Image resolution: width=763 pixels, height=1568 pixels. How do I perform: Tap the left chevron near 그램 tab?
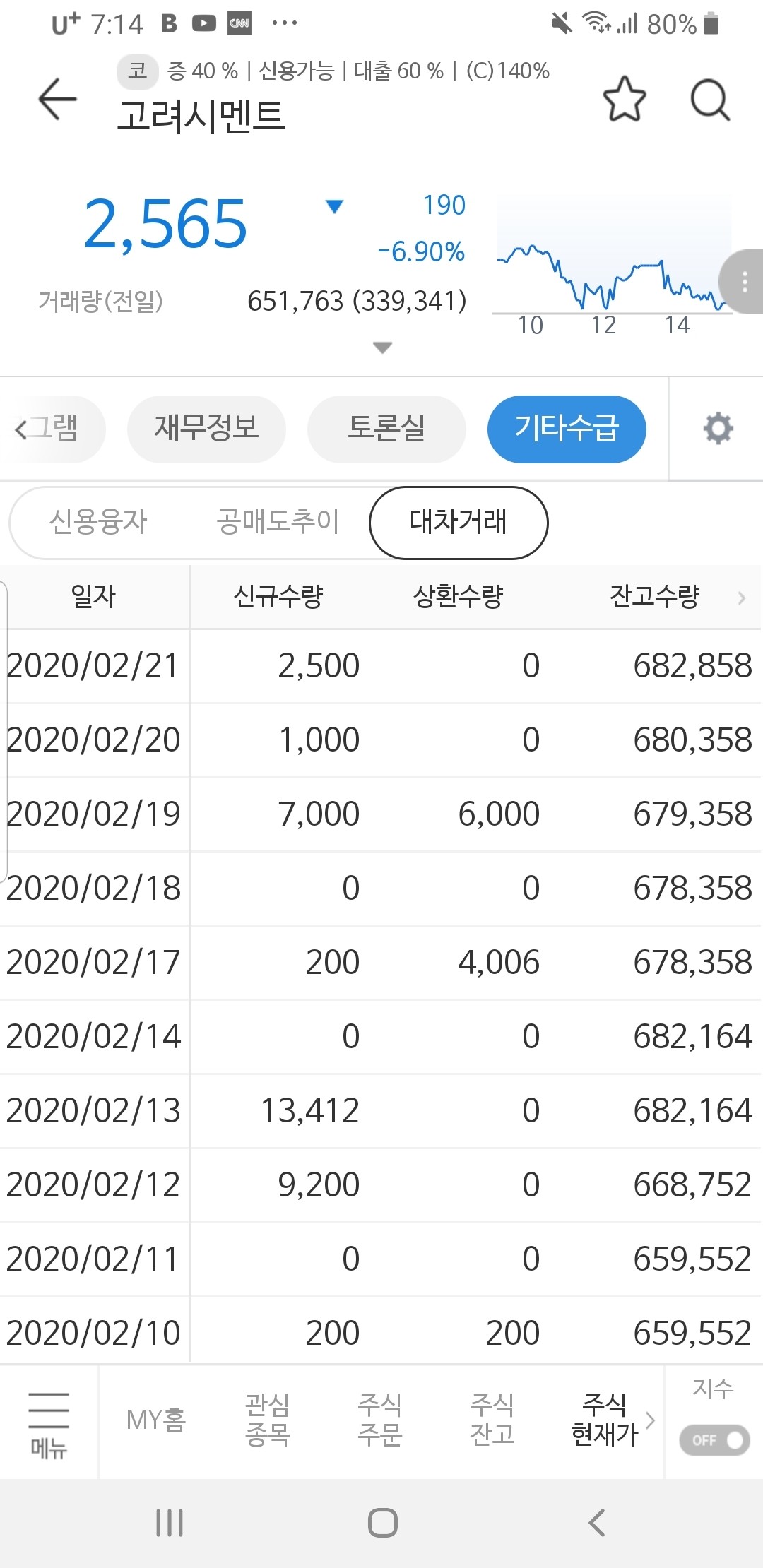(x=20, y=429)
